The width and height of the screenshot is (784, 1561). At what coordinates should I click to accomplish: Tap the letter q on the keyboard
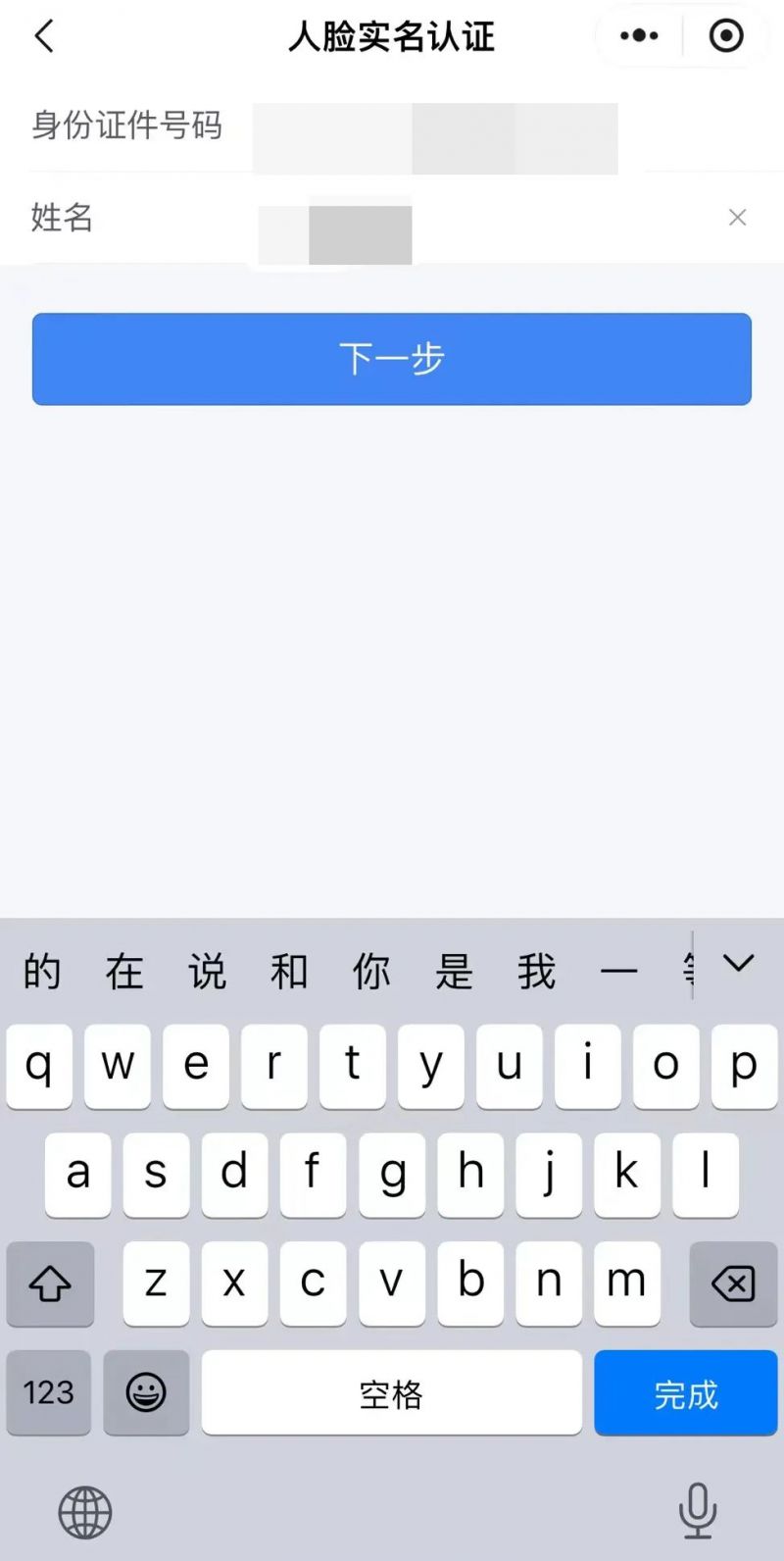39,1067
